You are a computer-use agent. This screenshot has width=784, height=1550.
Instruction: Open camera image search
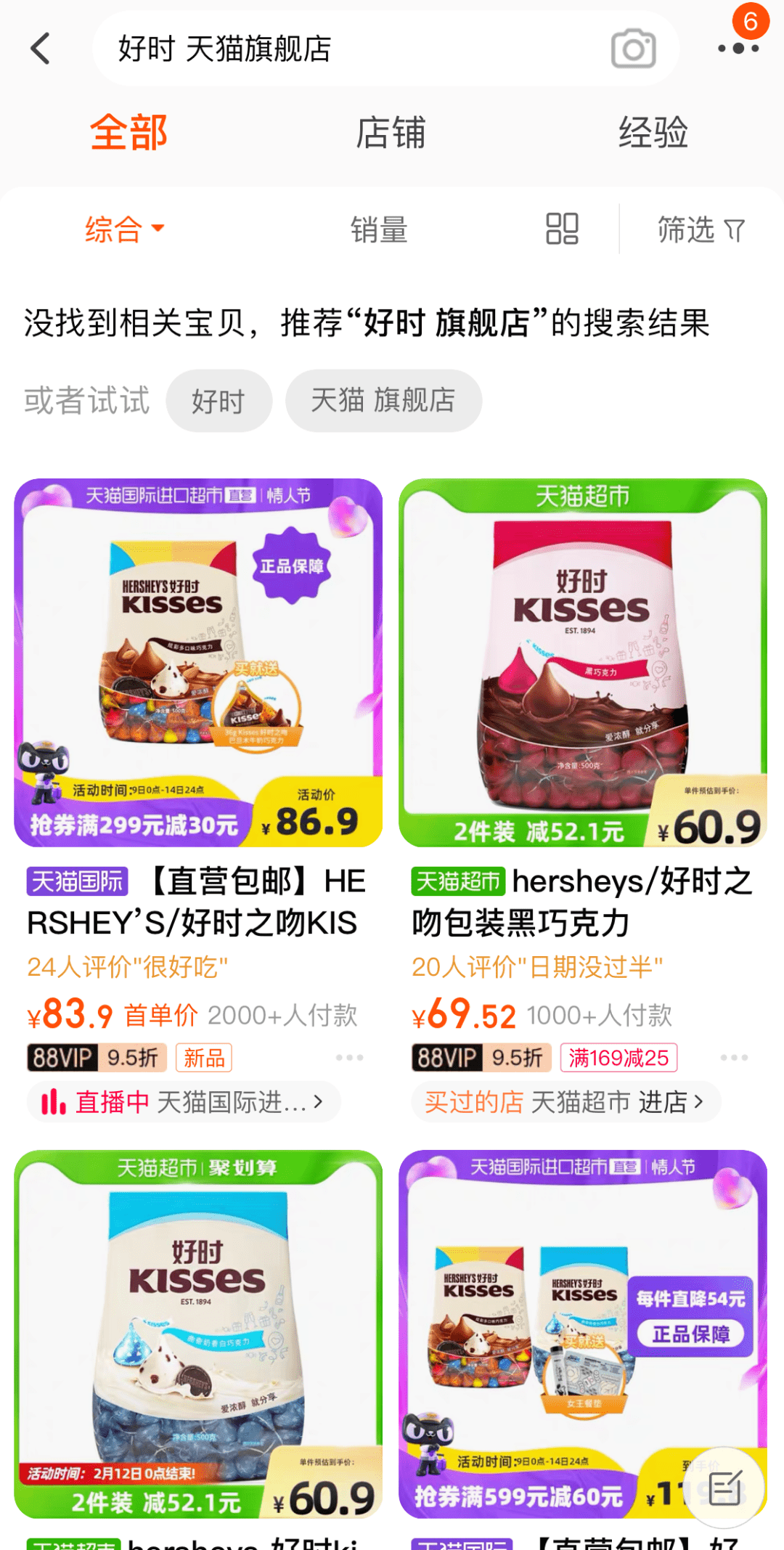633,49
